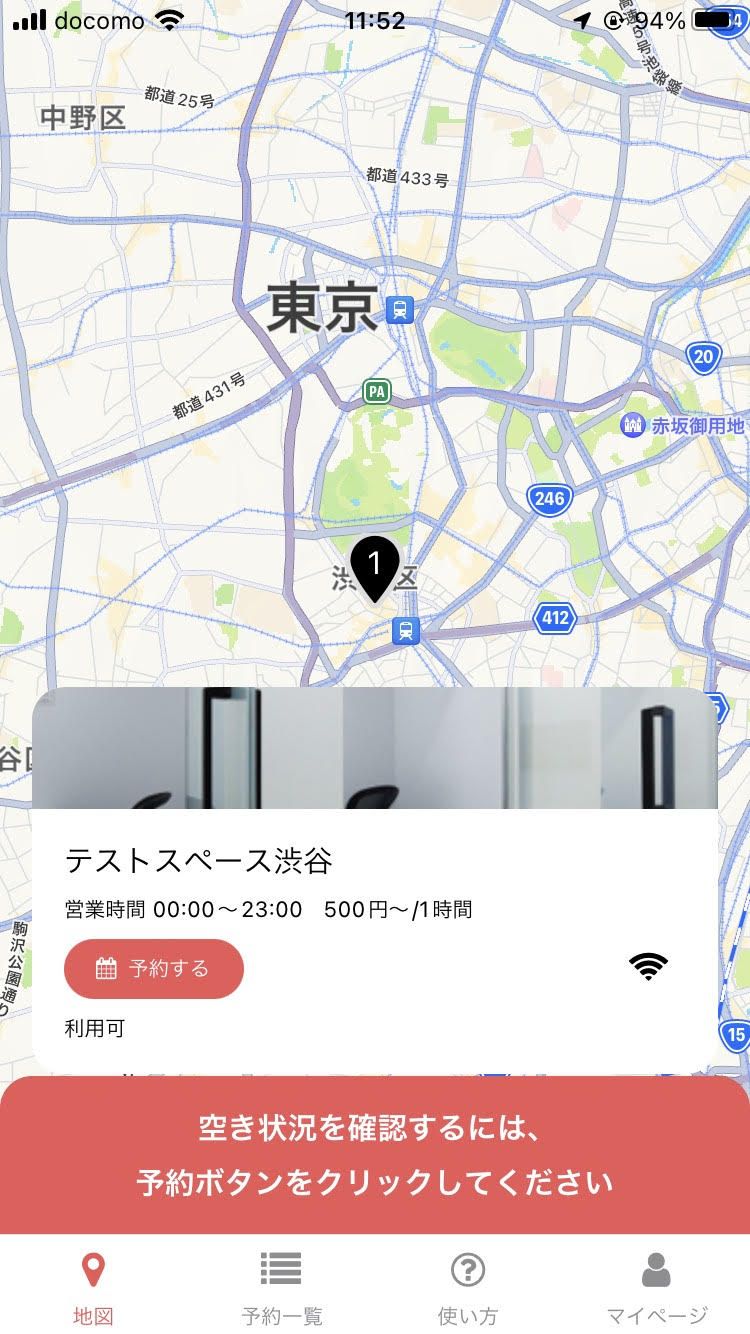Screen dimensions: 750x1334
Task: Select the black map marker labeled 1
Action: tap(375, 568)
